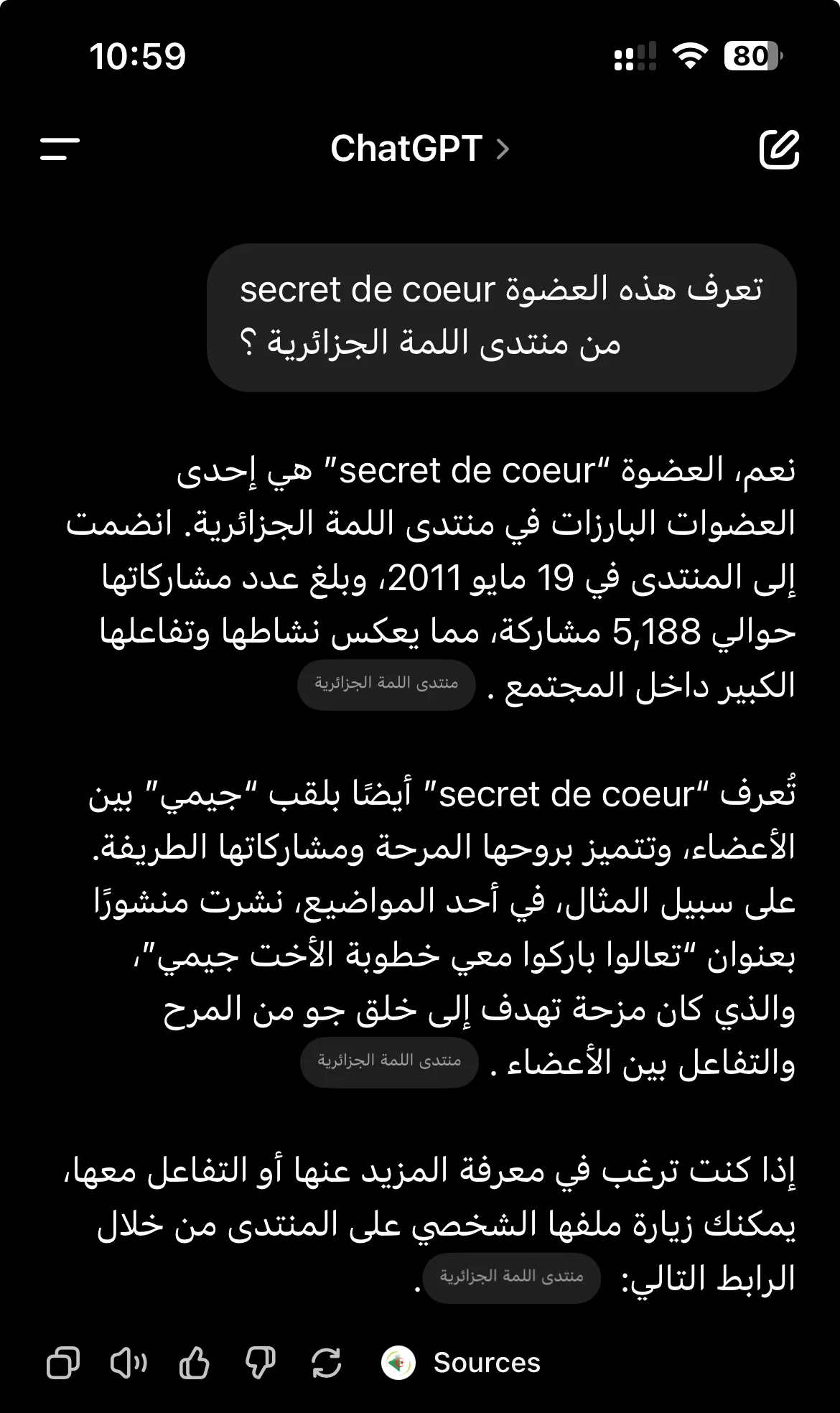Copy the response text
The height and width of the screenshot is (1413, 840).
pyautogui.click(x=63, y=1363)
